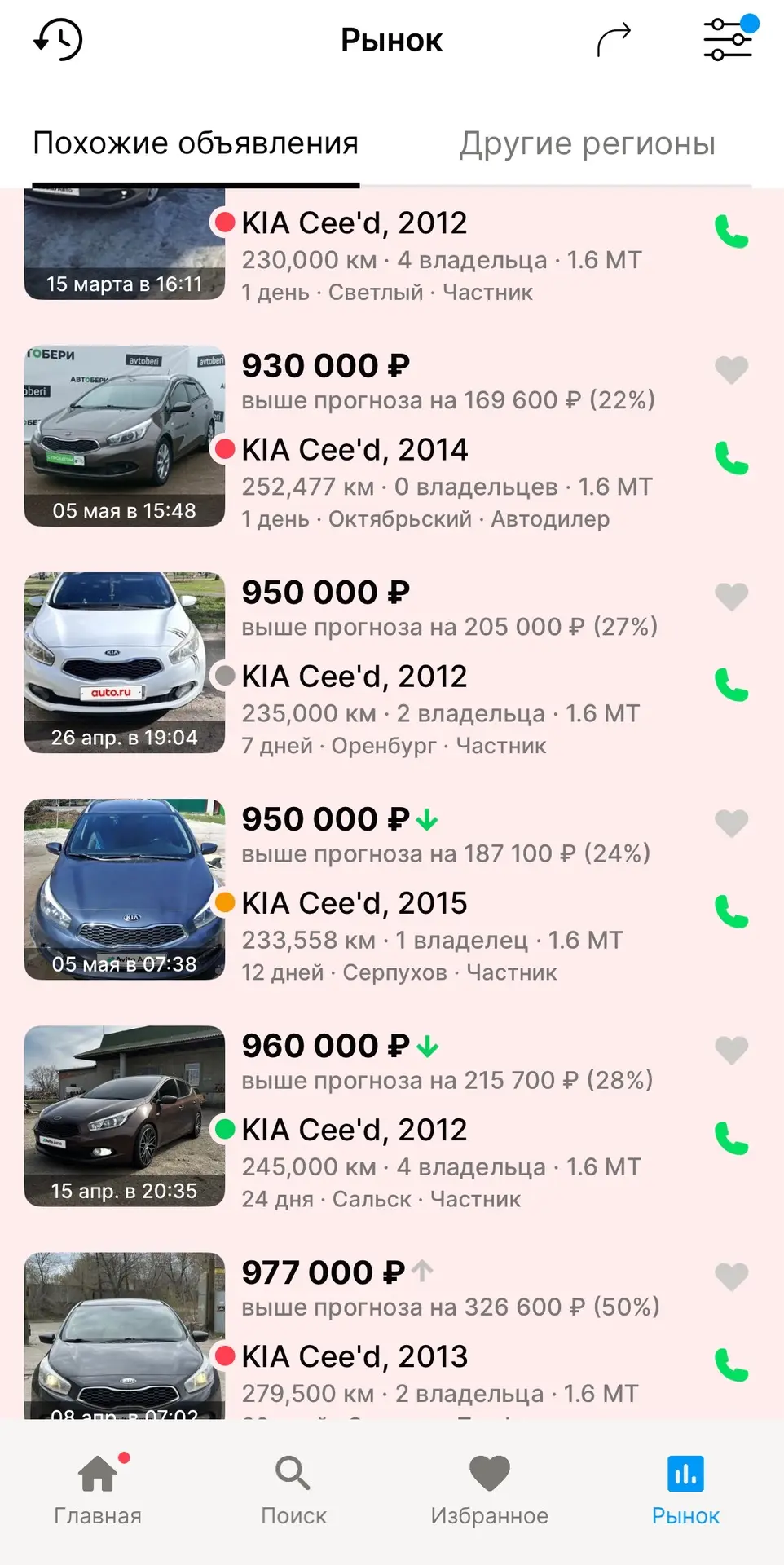Favorite the 930 000 ₽ KIA Cee'd listing
Viewport: 784px width, 1565px height.
(x=731, y=370)
